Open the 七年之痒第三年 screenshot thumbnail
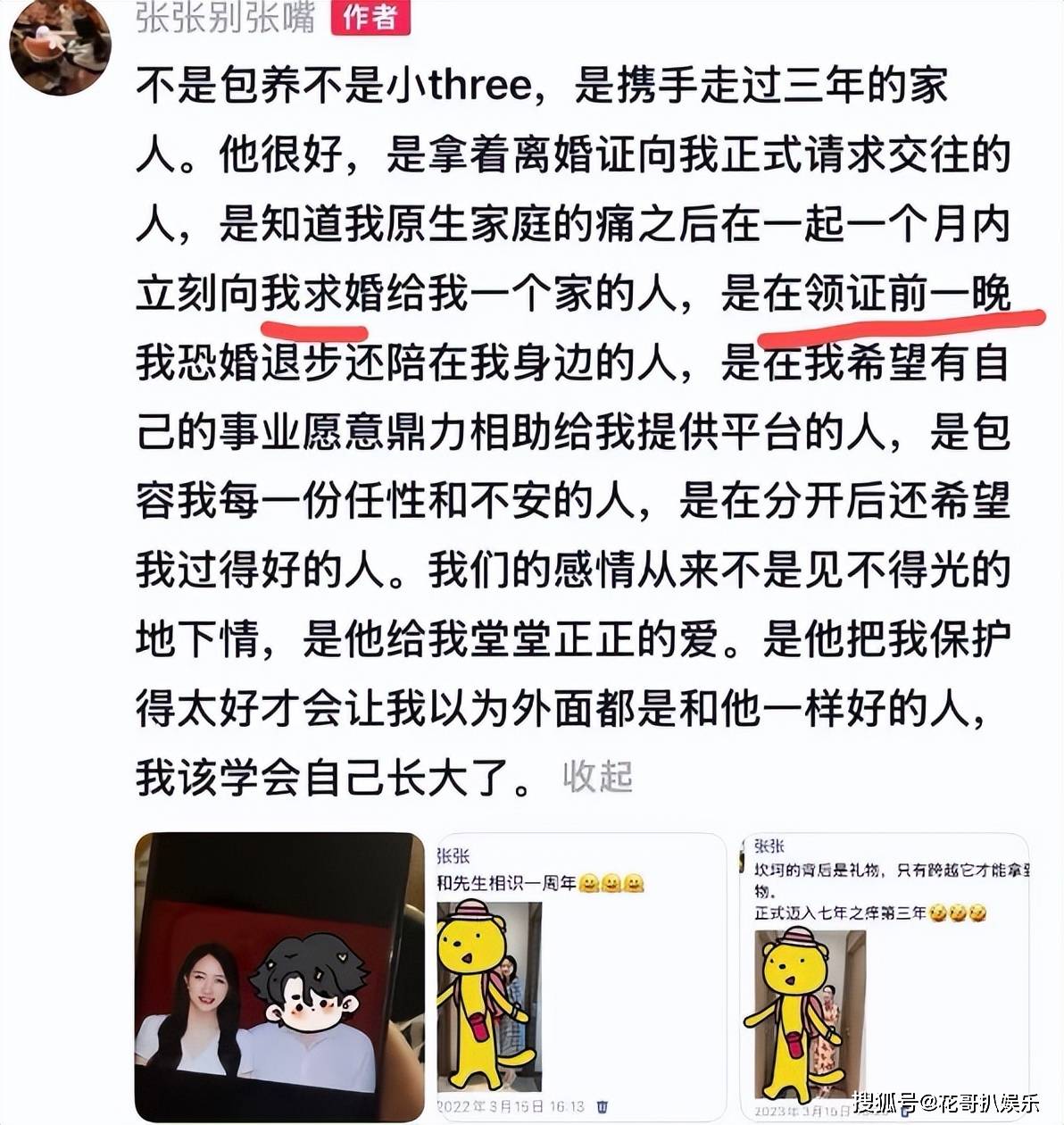Image resolution: width=1064 pixels, height=1125 pixels. pos(884,978)
